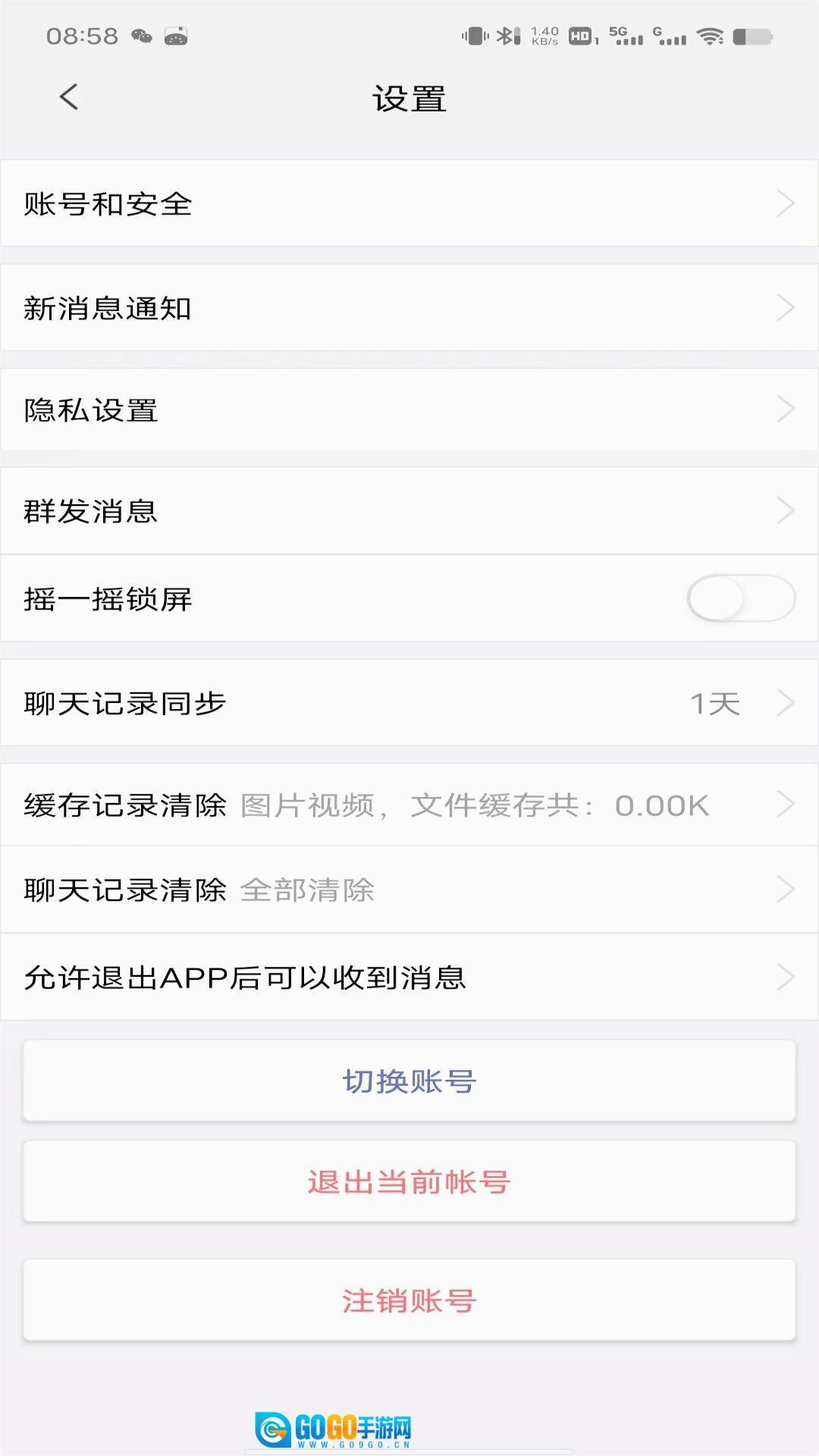This screenshot has height=1456, width=819.
Task: Open 缓存记录清除
Action: [x=409, y=805]
